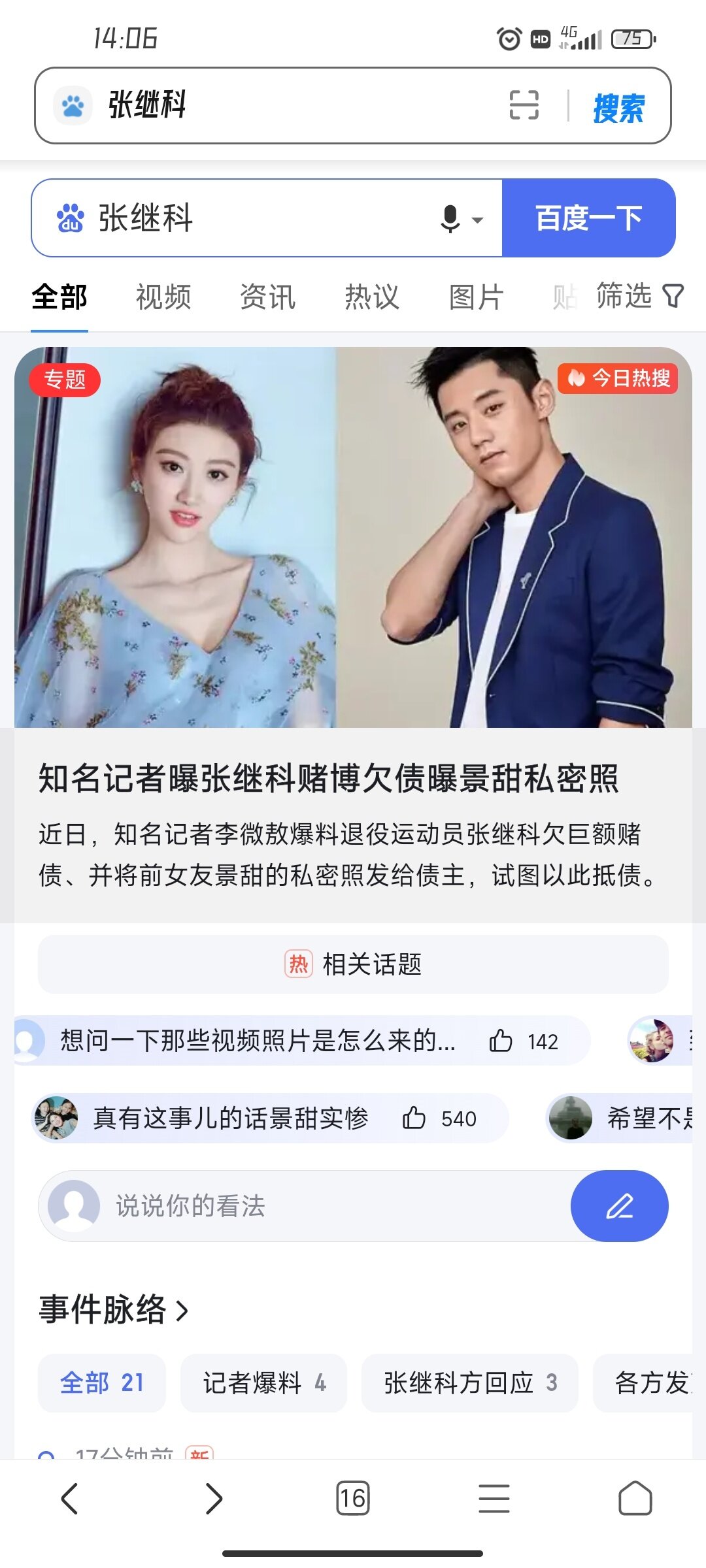Open the 知名记者曝张继科 topic card
The width and height of the screenshot is (706, 1568).
click(353, 634)
